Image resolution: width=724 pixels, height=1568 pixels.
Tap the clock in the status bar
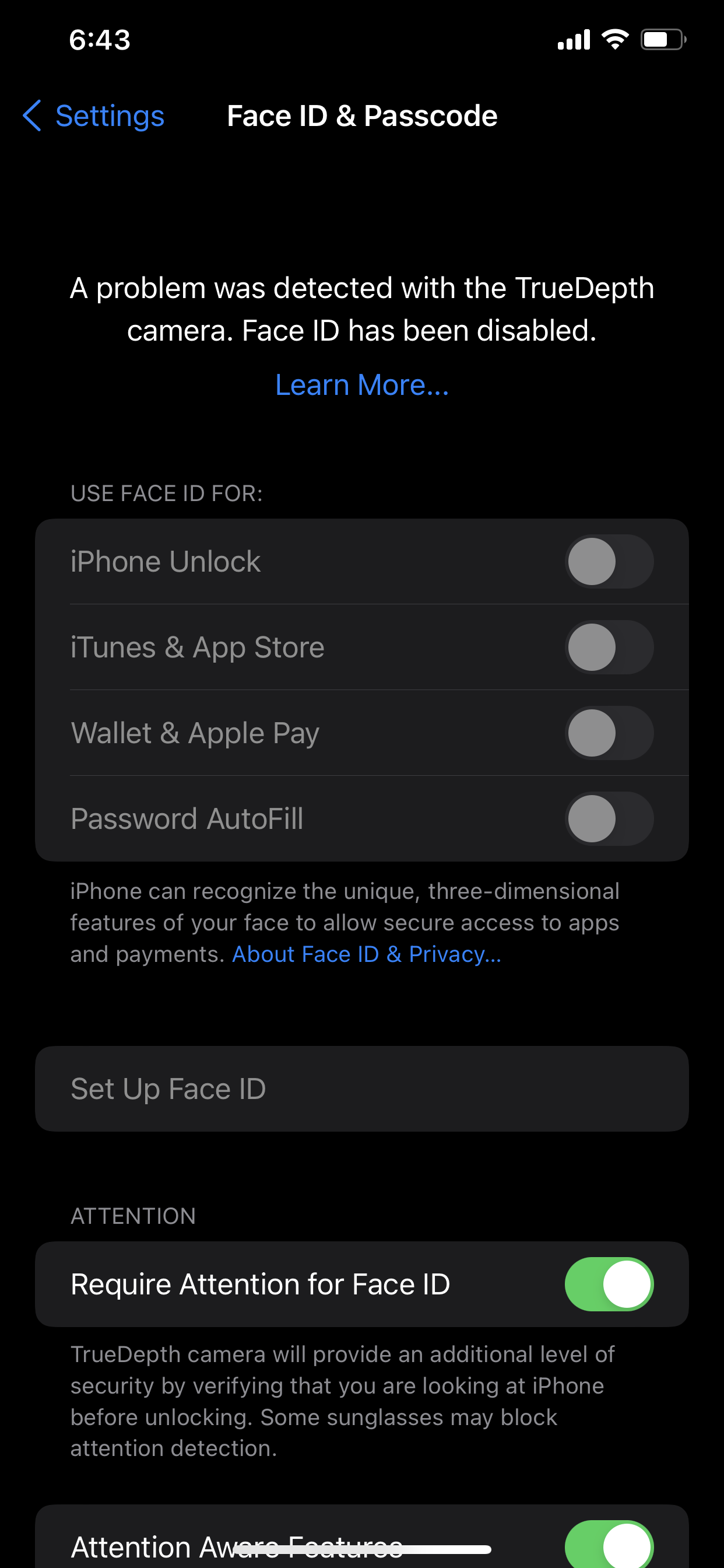click(x=99, y=39)
